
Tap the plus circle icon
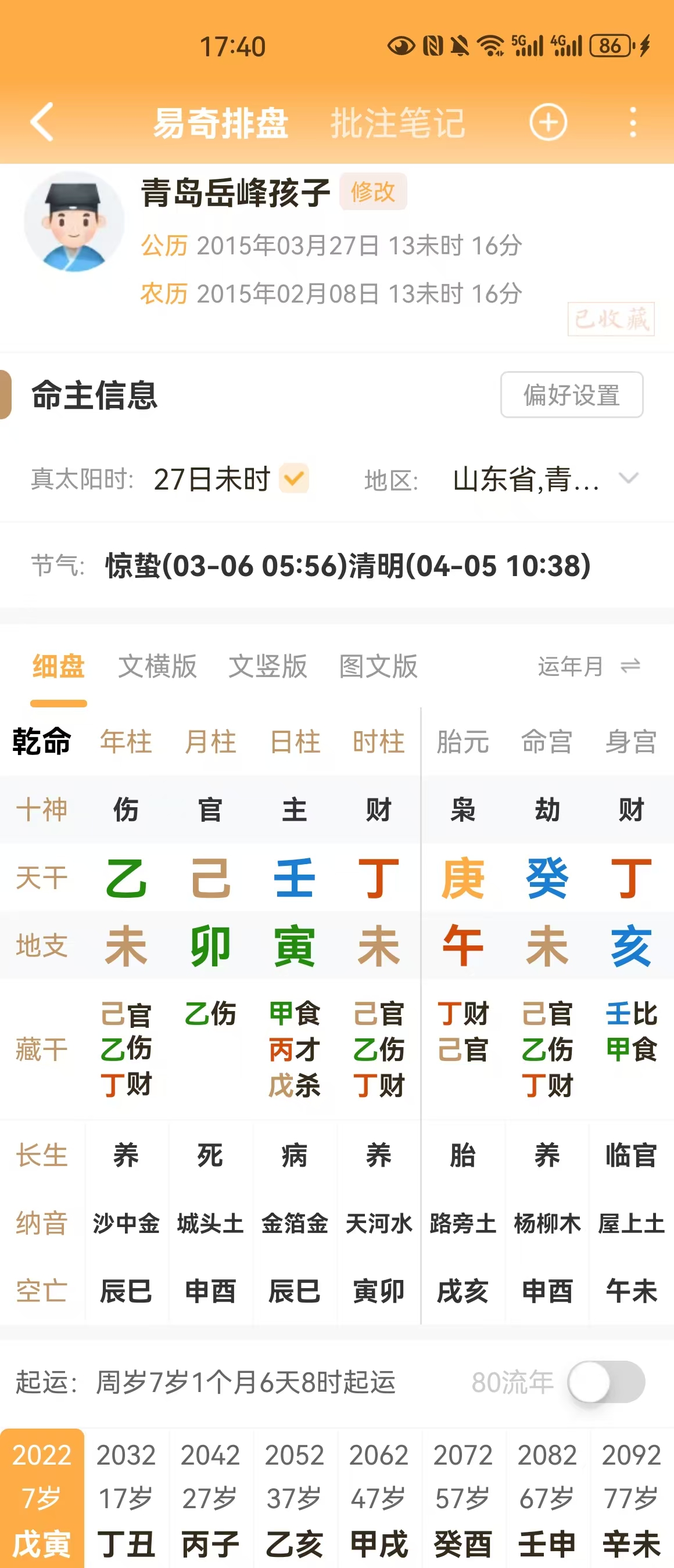(548, 123)
